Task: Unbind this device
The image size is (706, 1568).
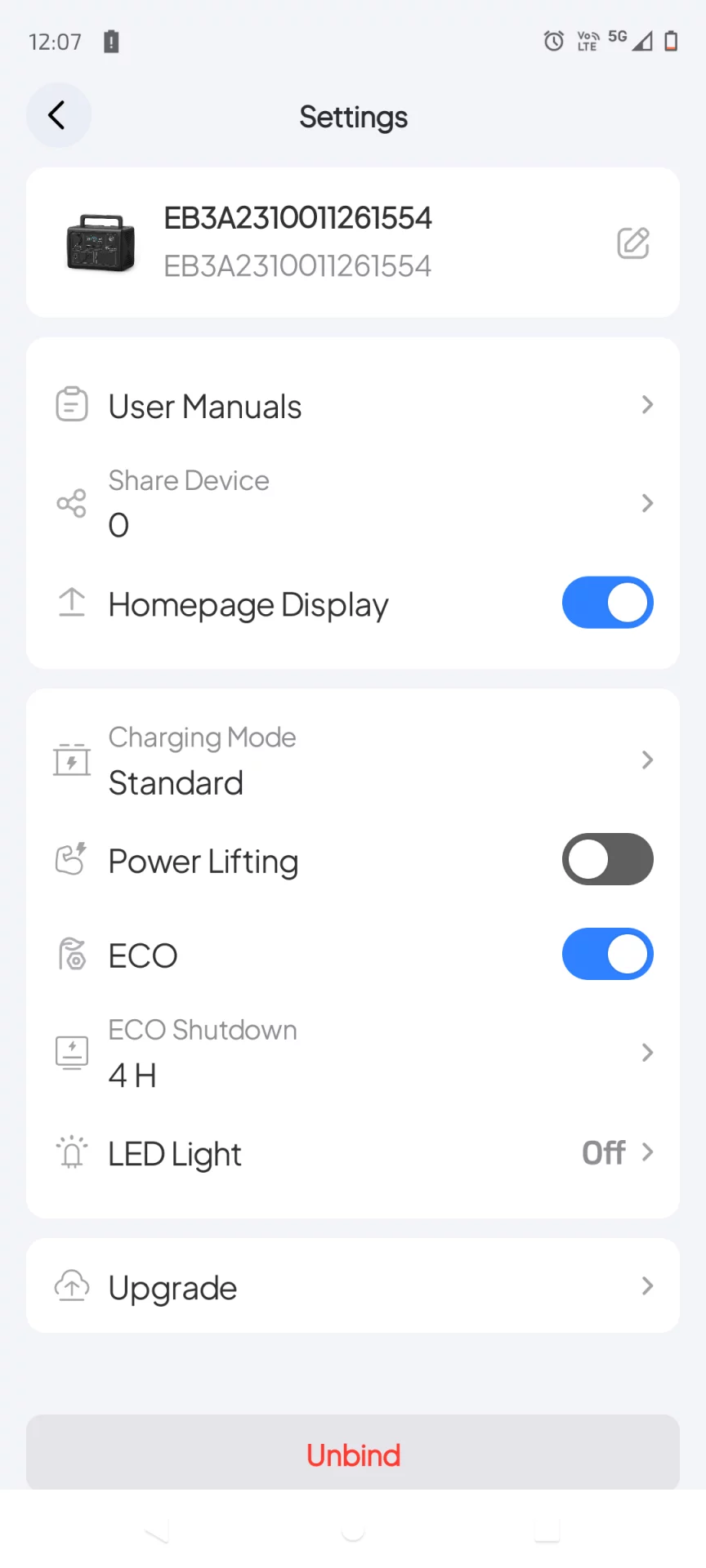Action: tap(353, 1454)
